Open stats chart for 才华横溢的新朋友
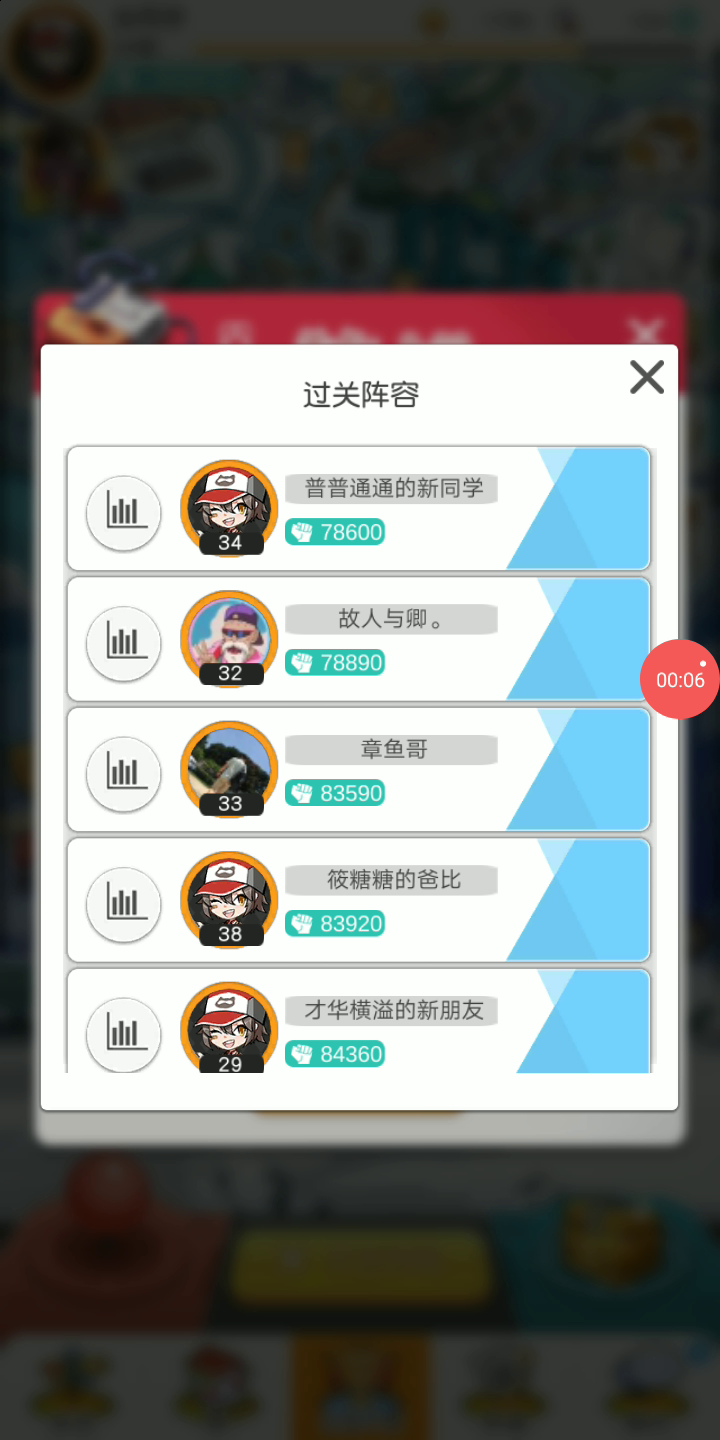The height and width of the screenshot is (1440, 720). (124, 1033)
